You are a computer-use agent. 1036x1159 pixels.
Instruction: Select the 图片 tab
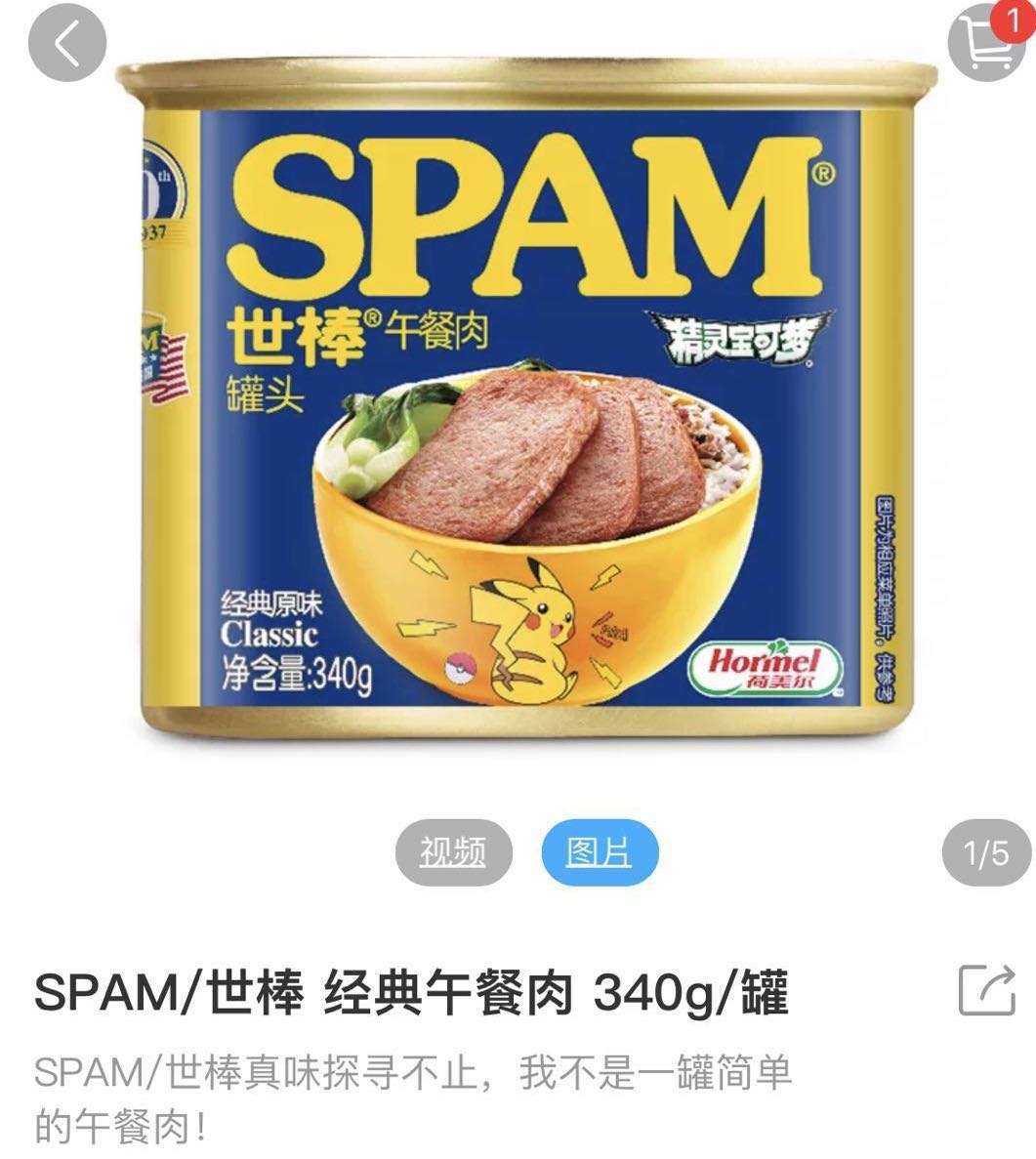600,853
